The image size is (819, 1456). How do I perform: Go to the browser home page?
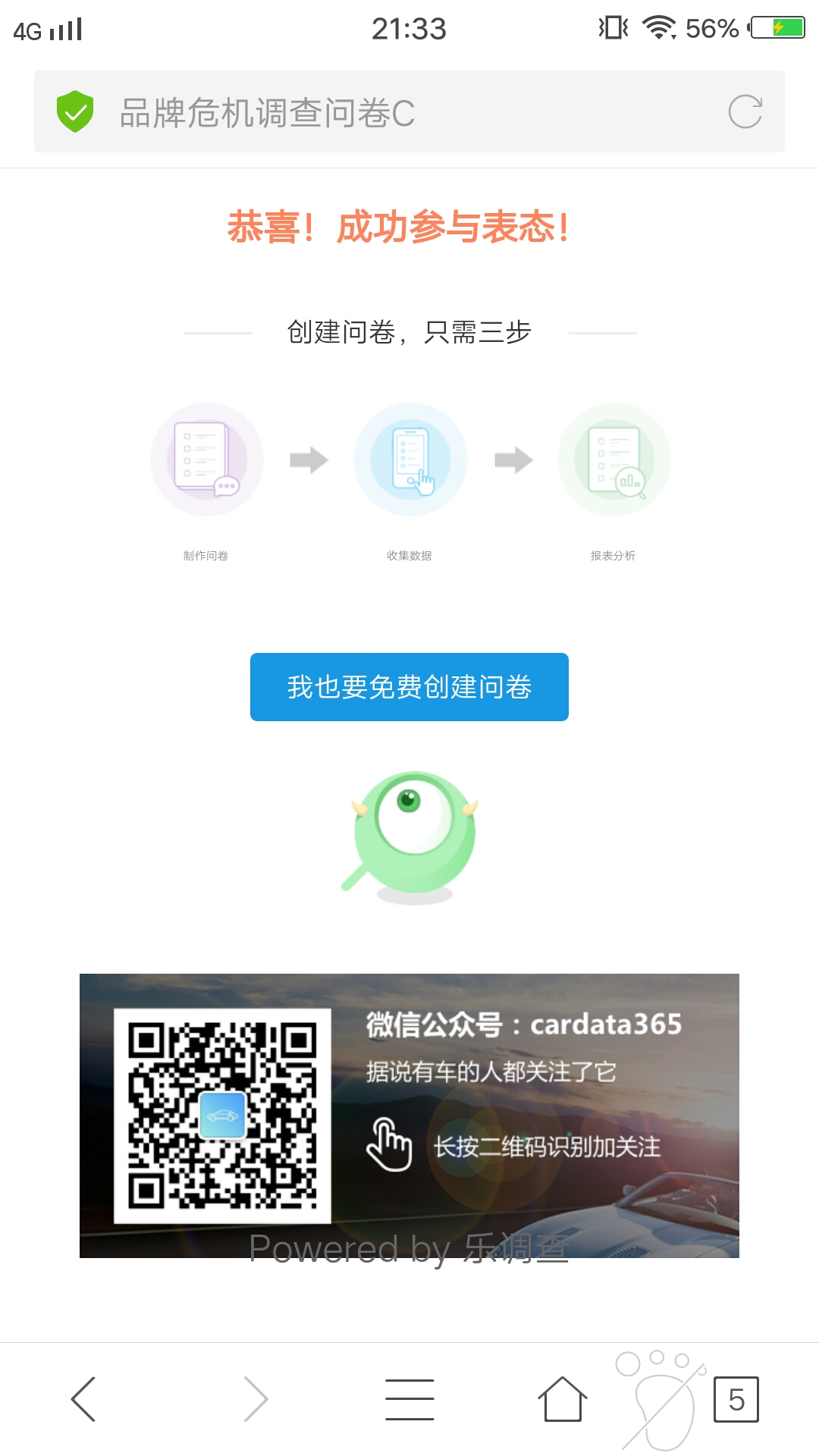point(563,1399)
